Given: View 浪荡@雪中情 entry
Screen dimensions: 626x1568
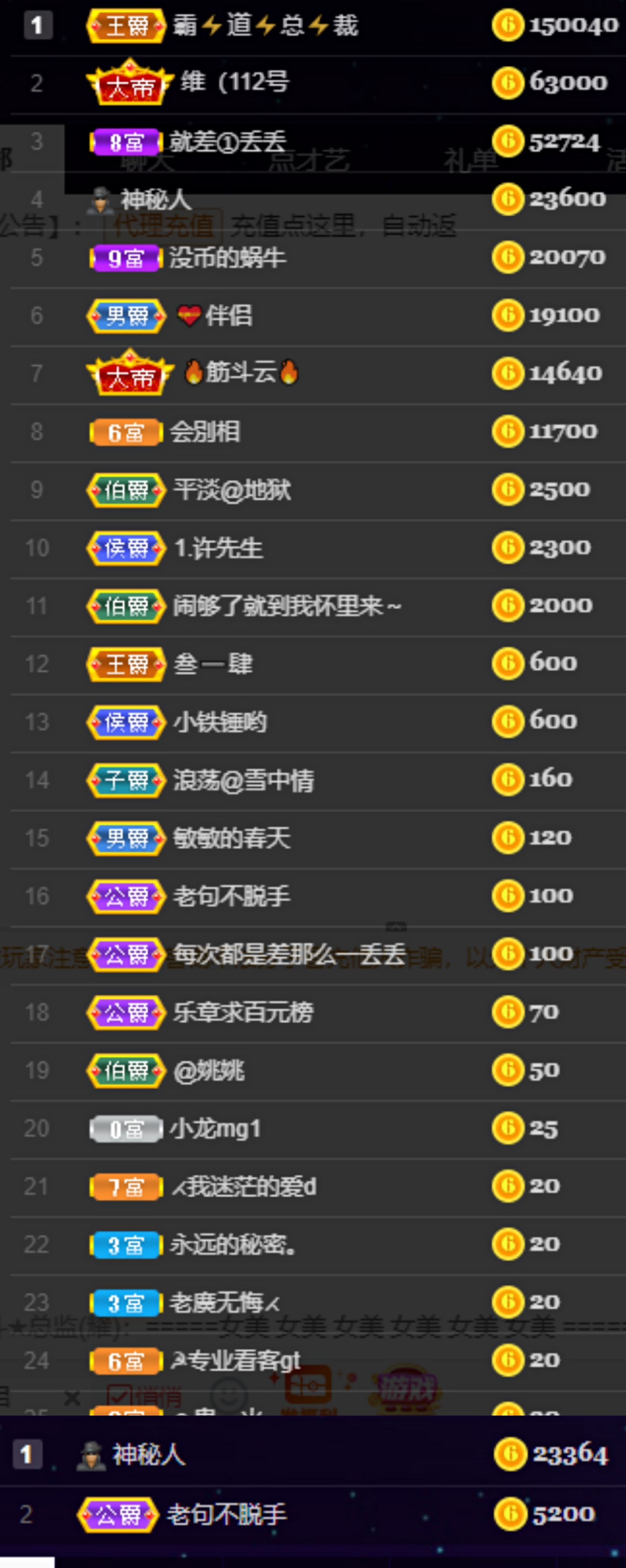Looking at the screenshot, I should 243,780.
